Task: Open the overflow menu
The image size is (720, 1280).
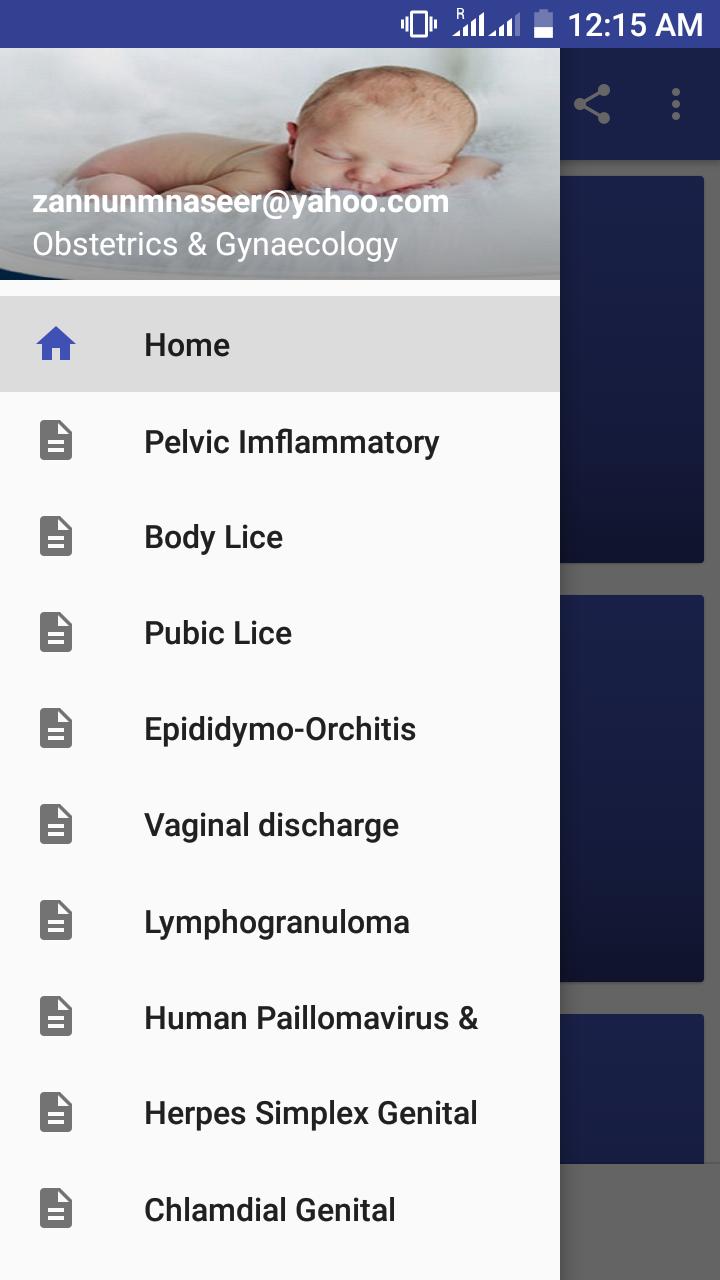Action: tap(676, 104)
